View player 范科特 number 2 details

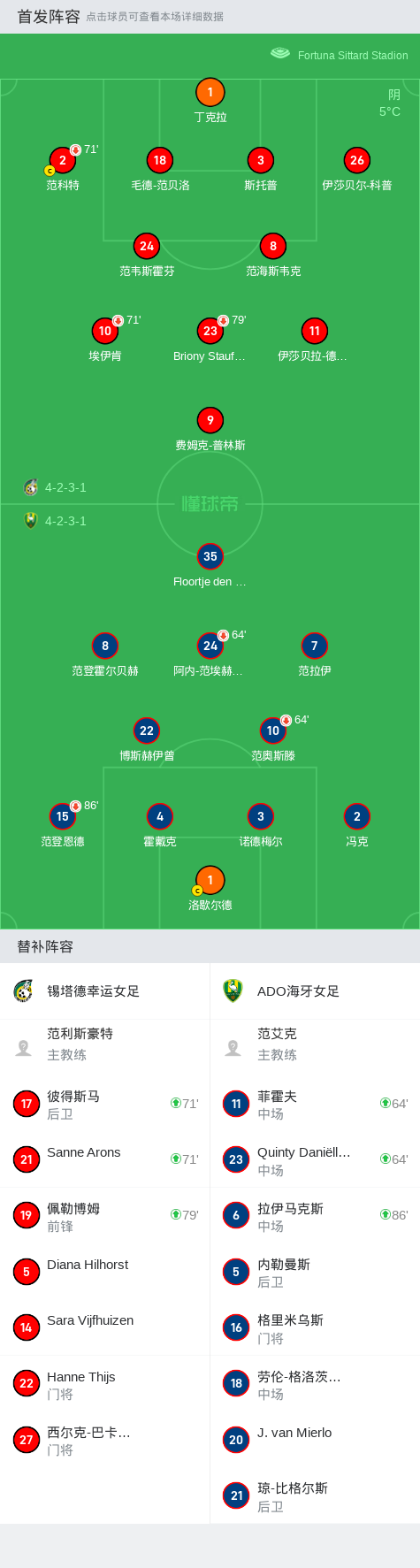62,168
